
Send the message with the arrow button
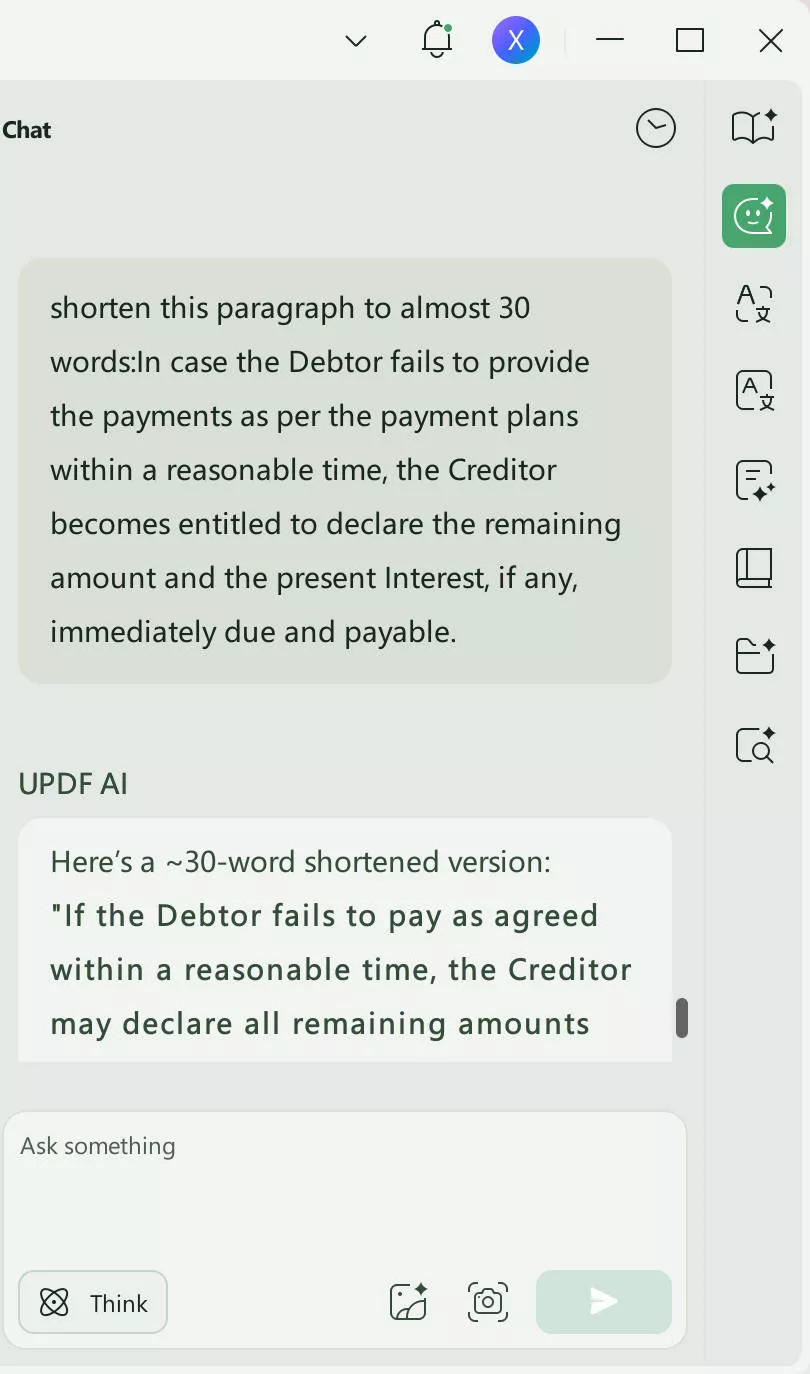pyautogui.click(x=604, y=1302)
